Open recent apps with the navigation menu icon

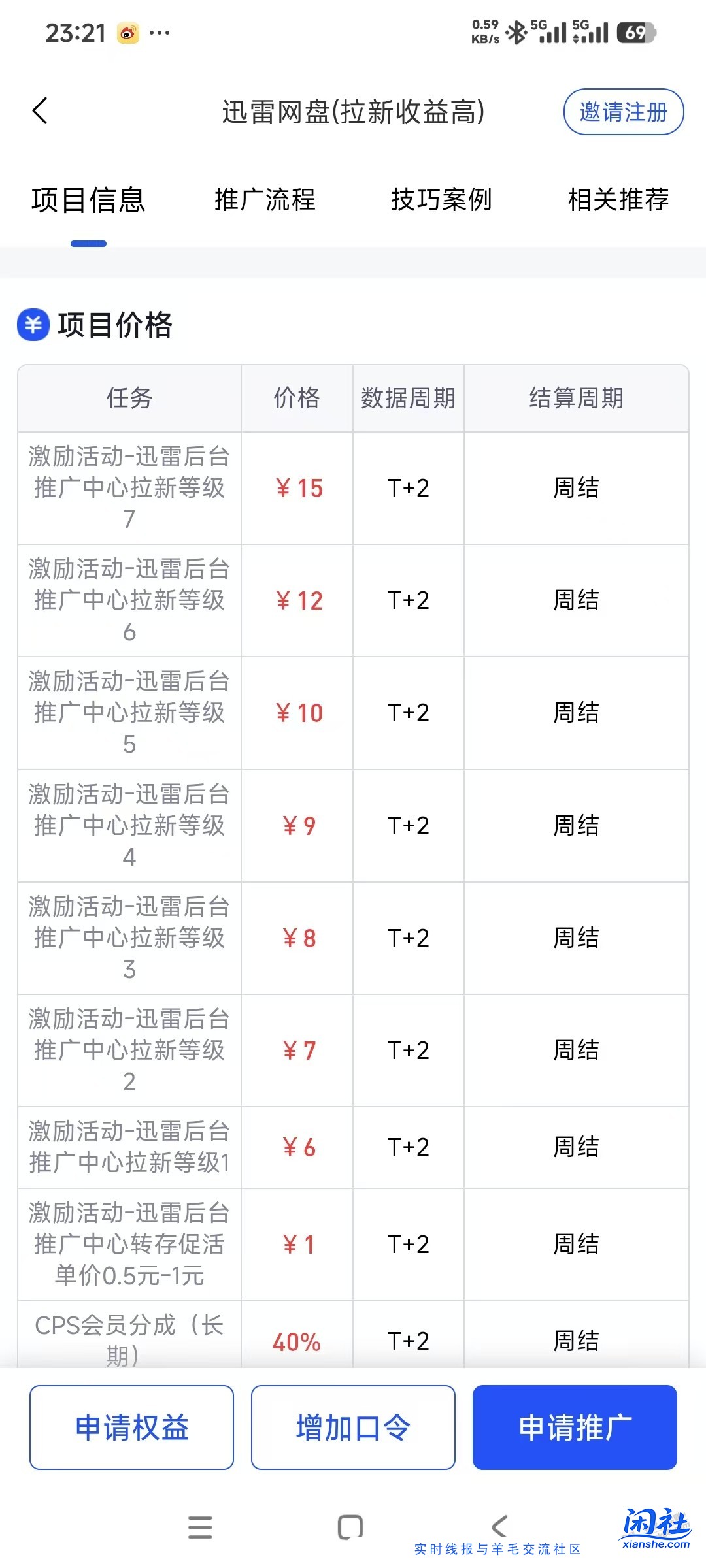coord(201,1528)
